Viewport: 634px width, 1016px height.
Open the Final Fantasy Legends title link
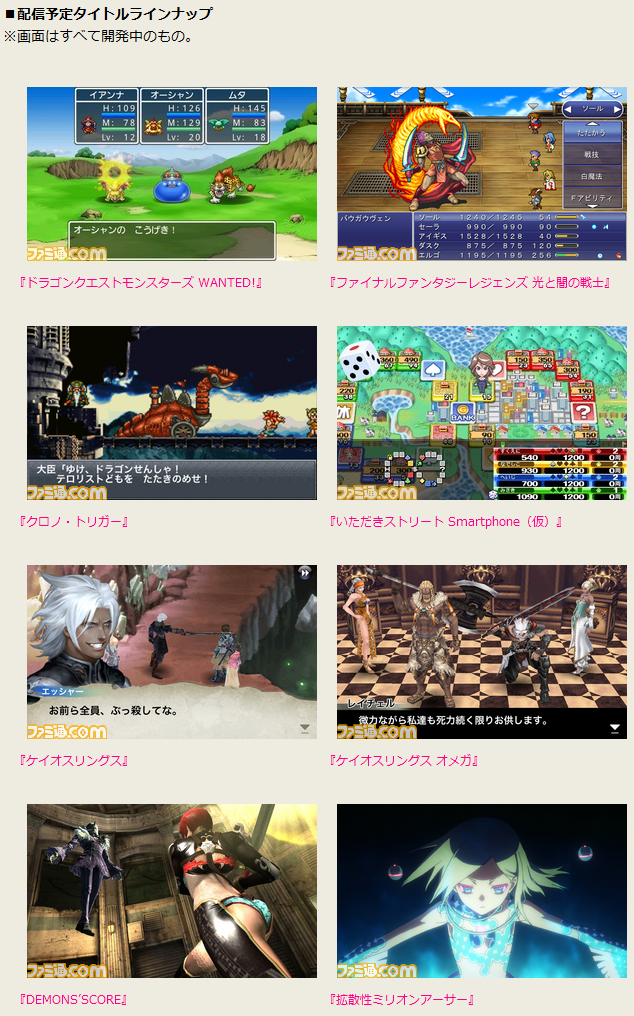click(470, 283)
